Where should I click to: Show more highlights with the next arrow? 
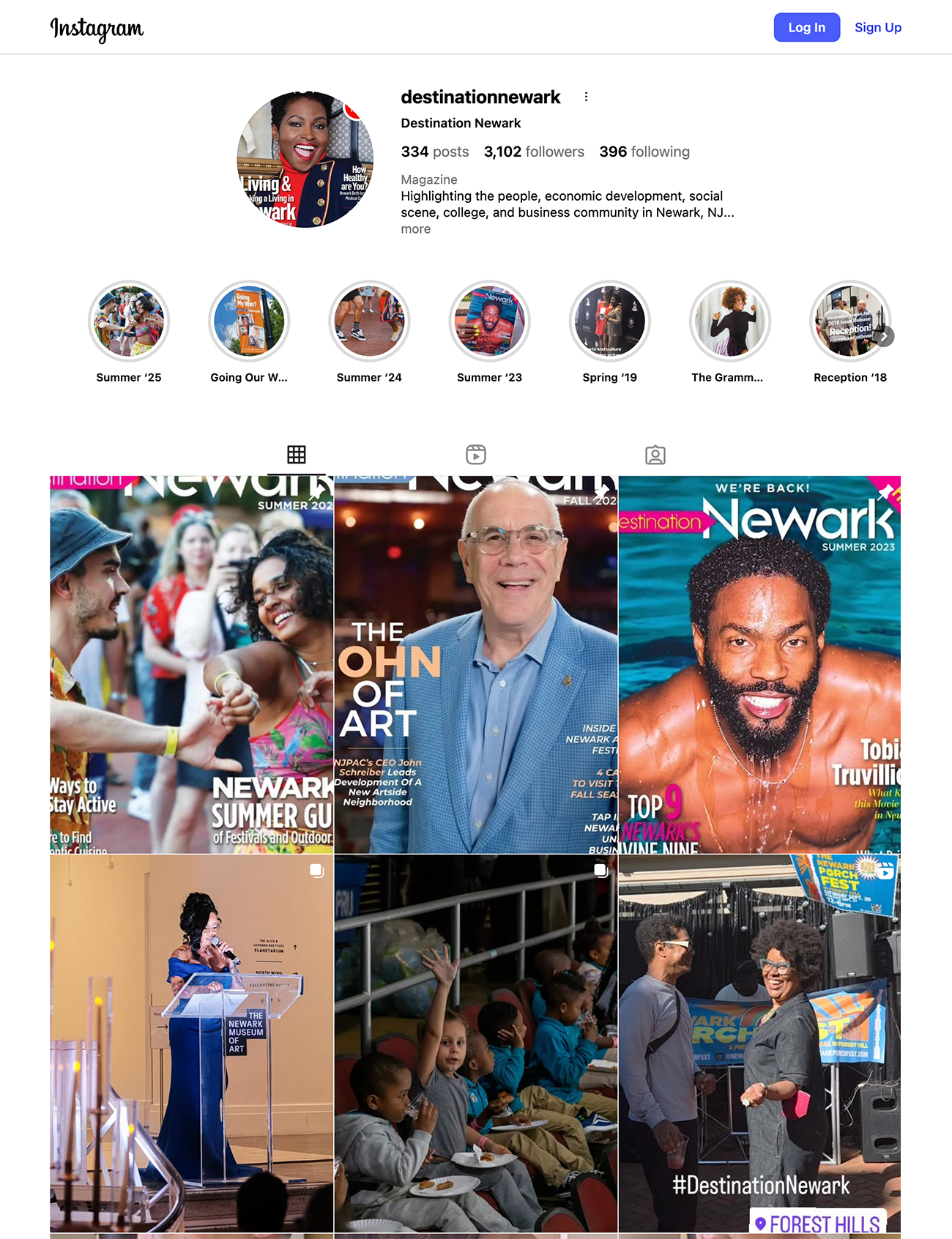click(x=885, y=337)
